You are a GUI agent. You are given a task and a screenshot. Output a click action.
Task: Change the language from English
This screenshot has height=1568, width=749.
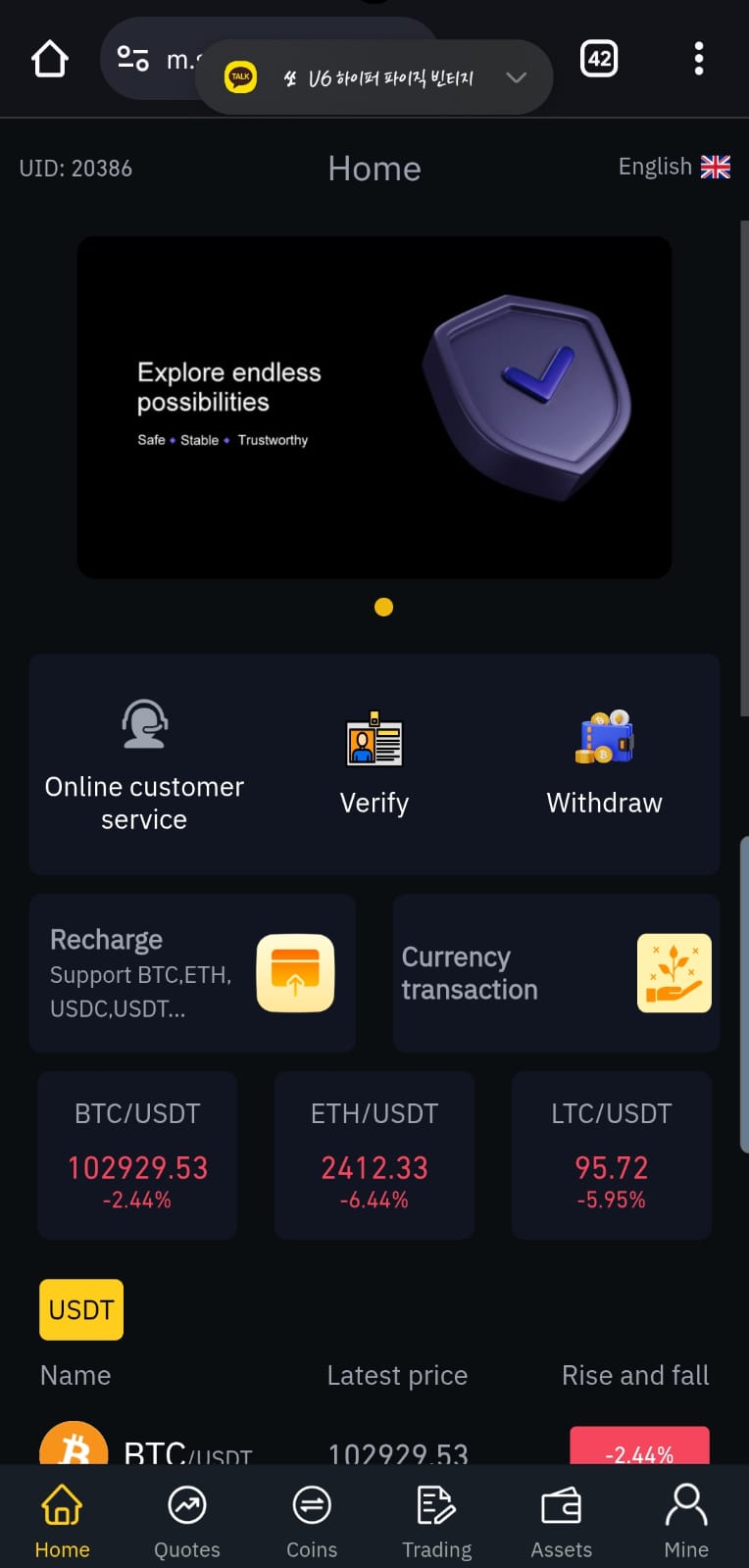click(674, 167)
